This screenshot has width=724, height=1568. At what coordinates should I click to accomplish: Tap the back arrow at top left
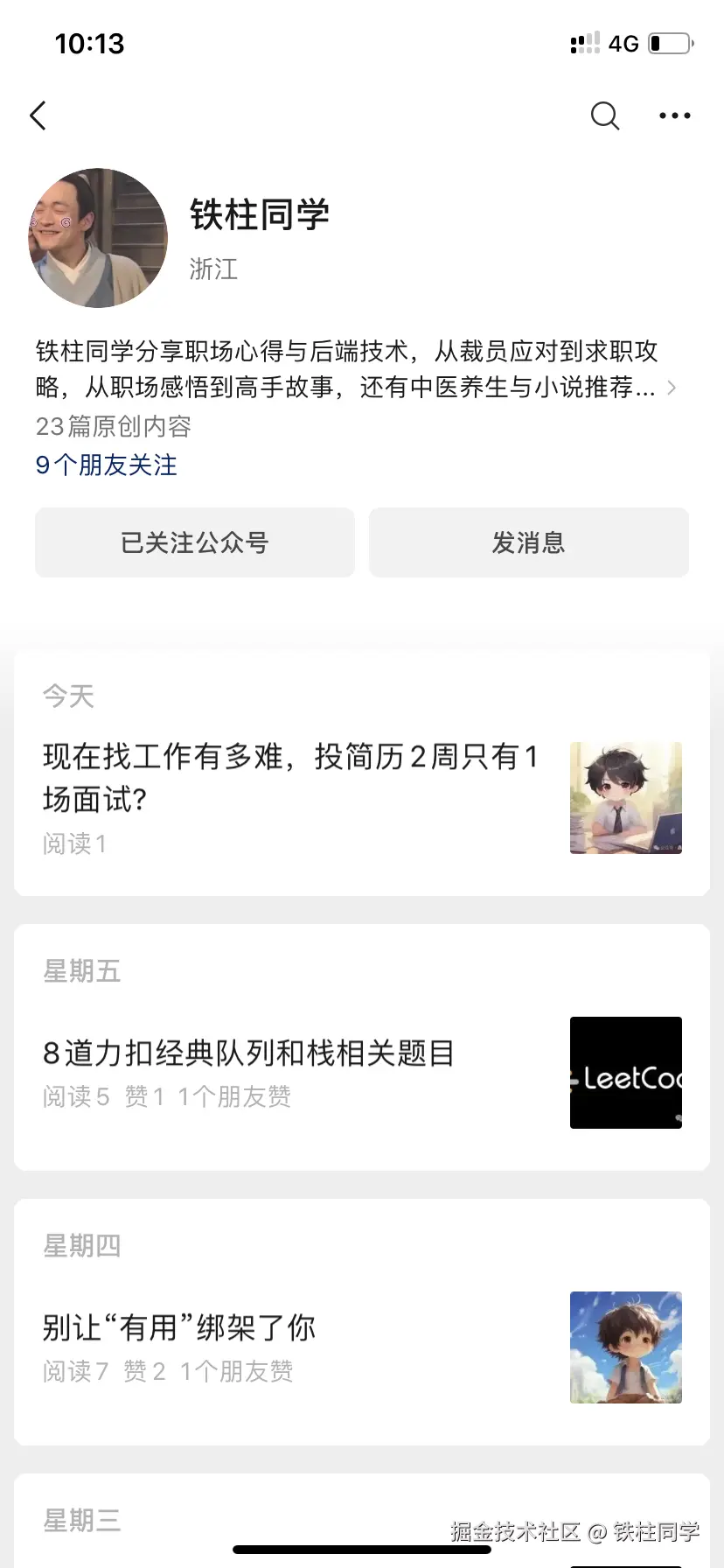pyautogui.click(x=38, y=115)
